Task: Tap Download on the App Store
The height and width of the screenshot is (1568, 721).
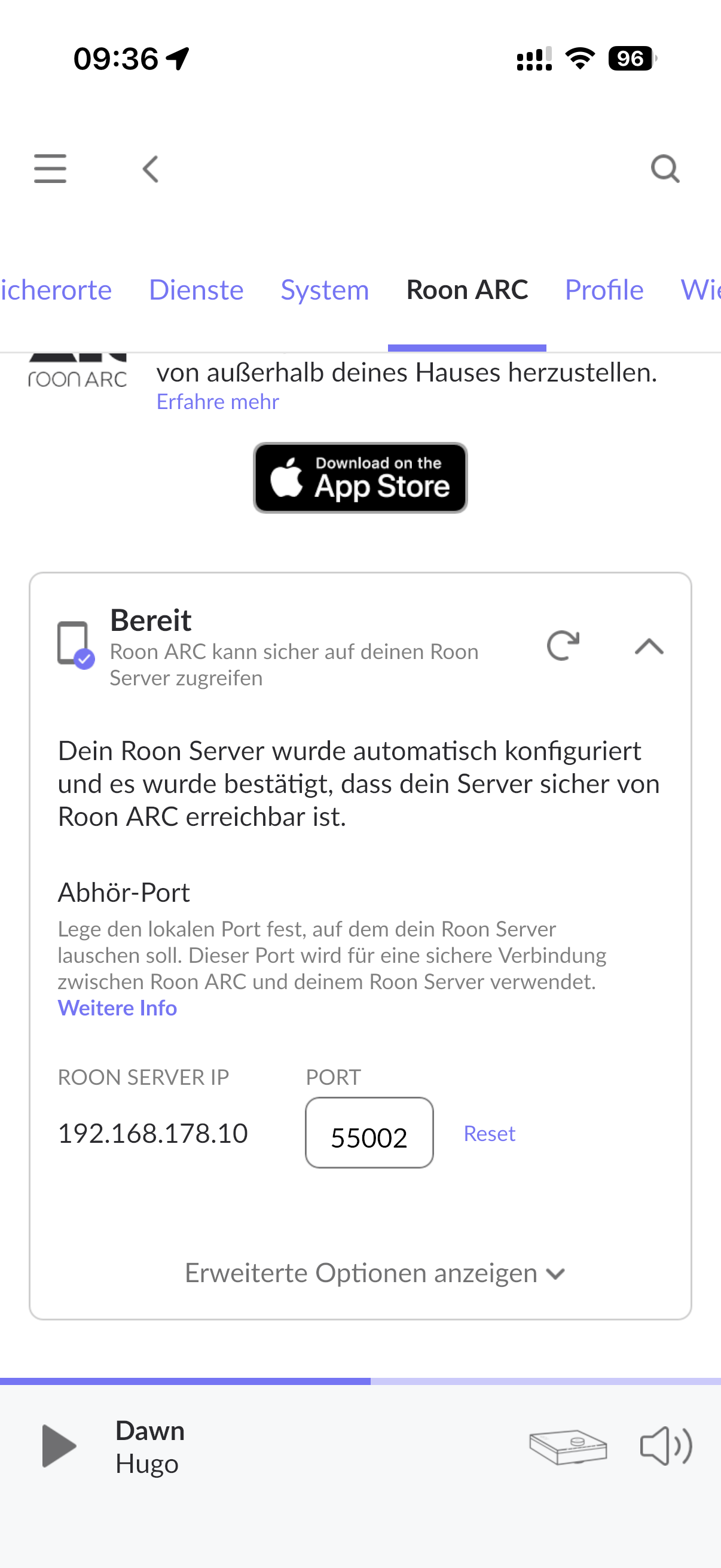Action: [360, 478]
